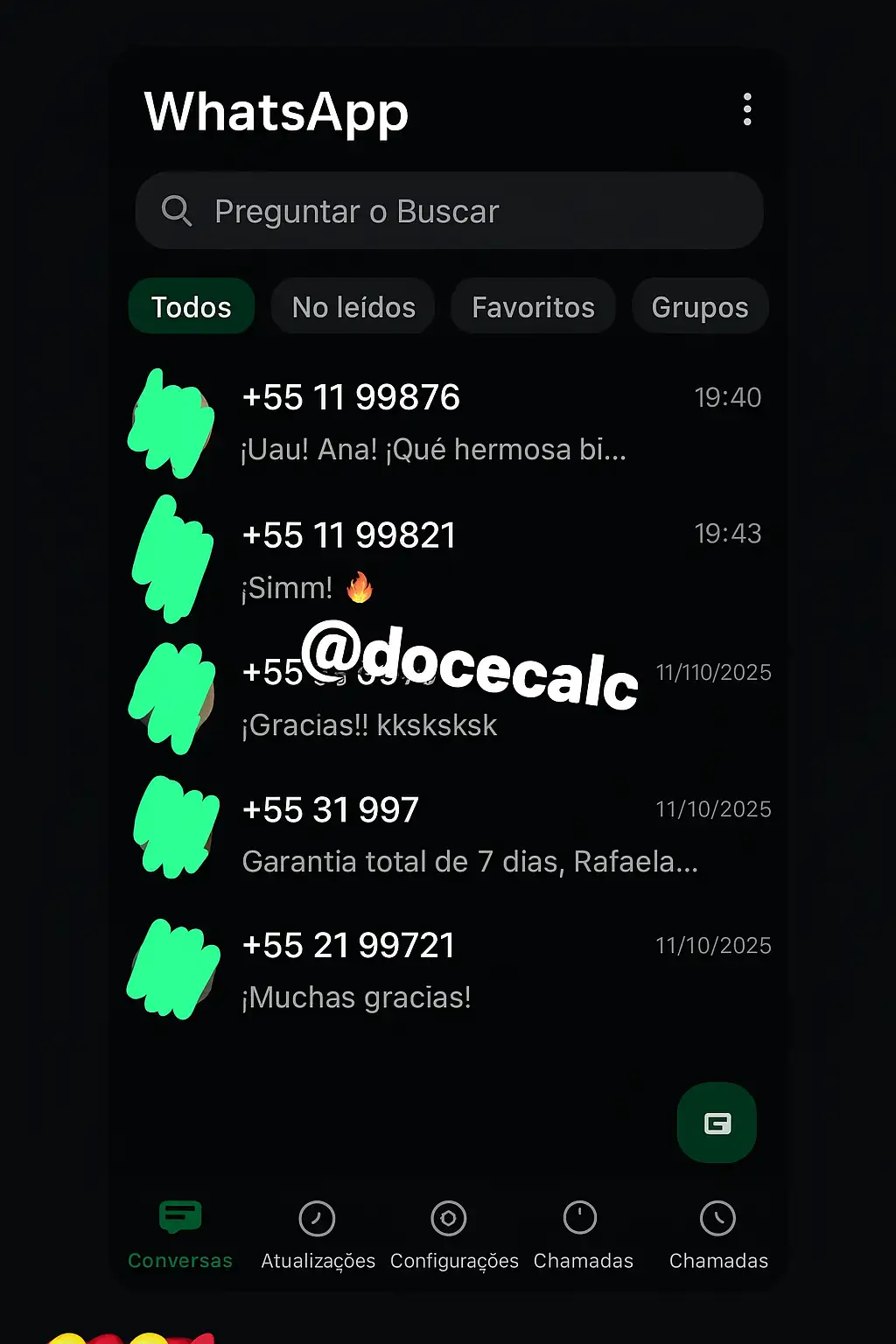
Task: Open Atualizações via its clock icon
Action: tap(318, 1217)
